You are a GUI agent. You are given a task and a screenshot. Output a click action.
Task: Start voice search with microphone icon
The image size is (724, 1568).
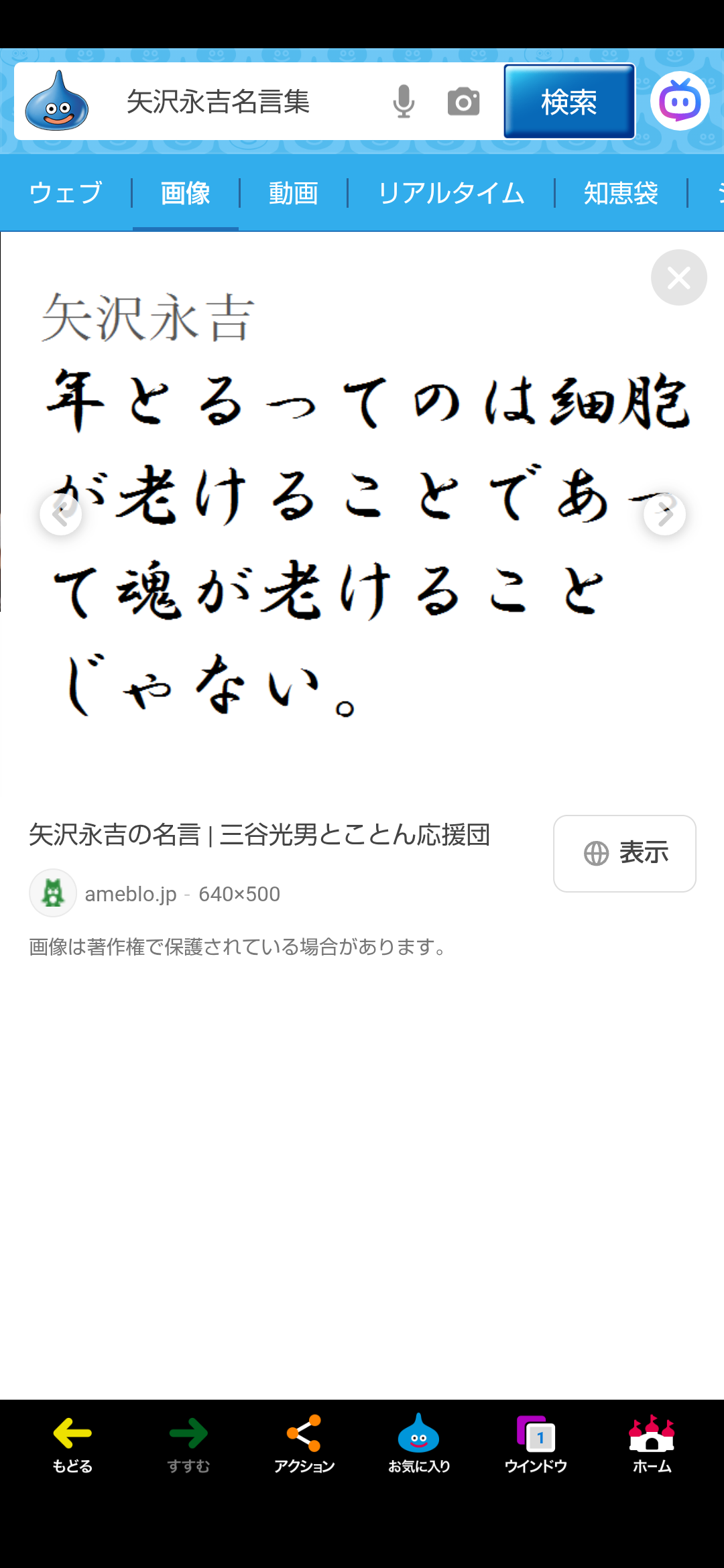coord(404,102)
